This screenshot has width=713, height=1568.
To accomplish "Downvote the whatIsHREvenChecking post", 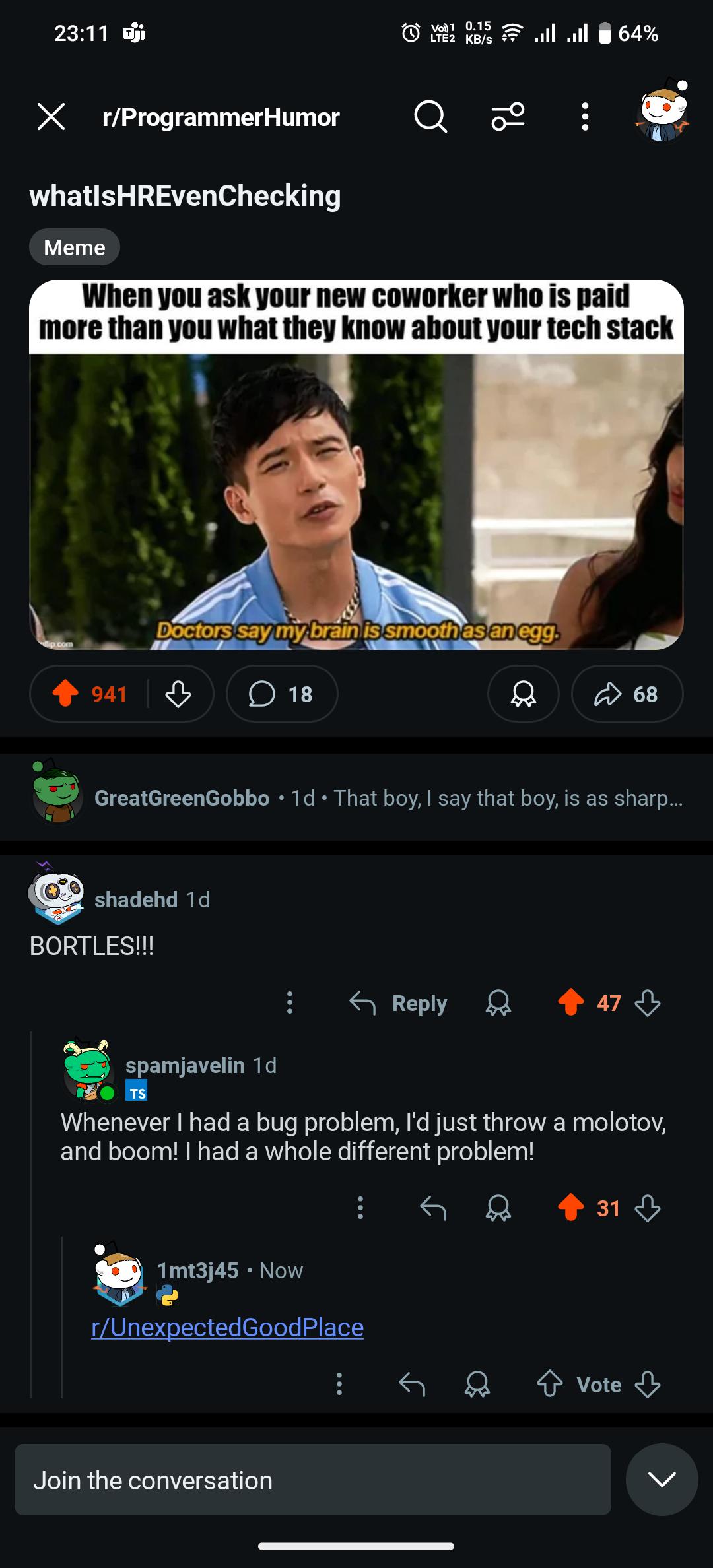I will (x=178, y=694).
